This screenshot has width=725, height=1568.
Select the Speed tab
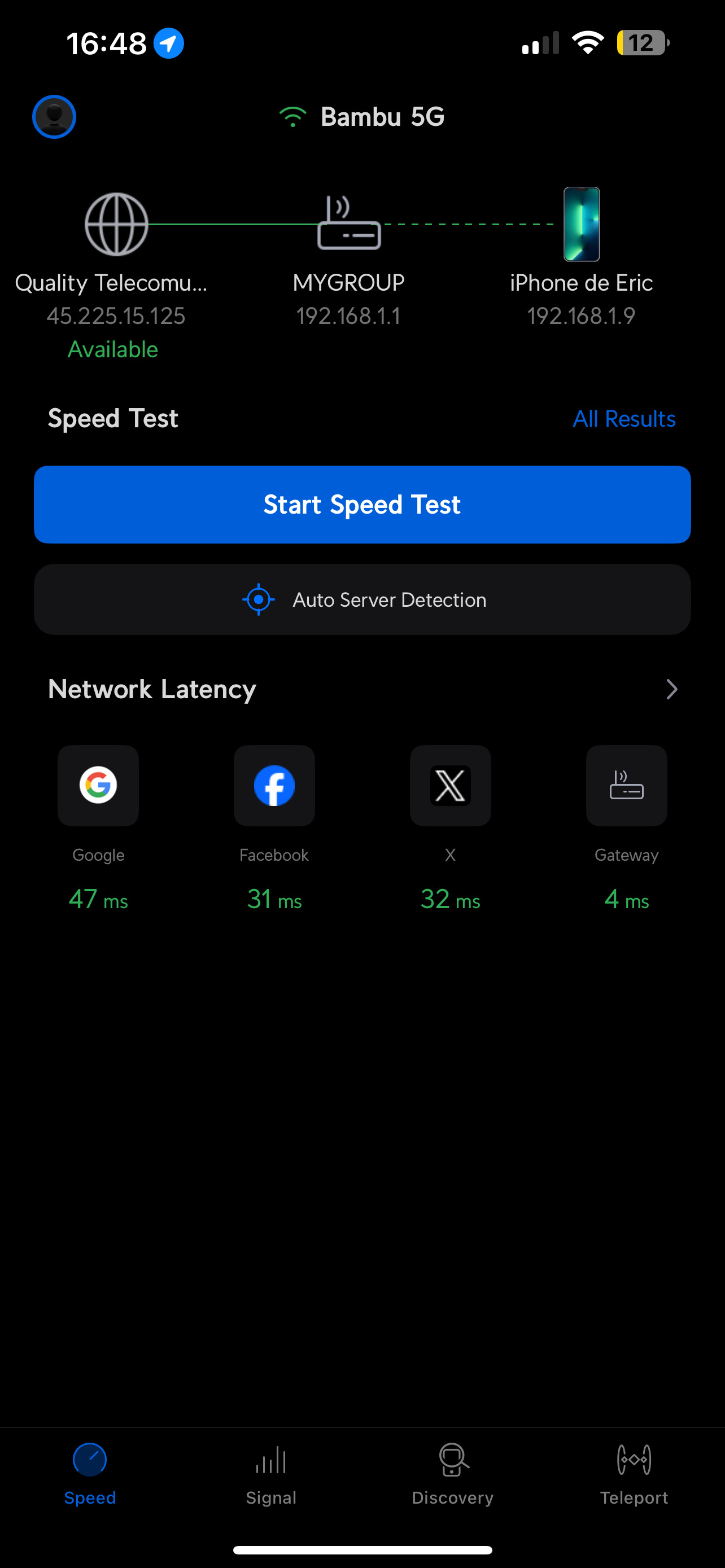coord(90,1474)
